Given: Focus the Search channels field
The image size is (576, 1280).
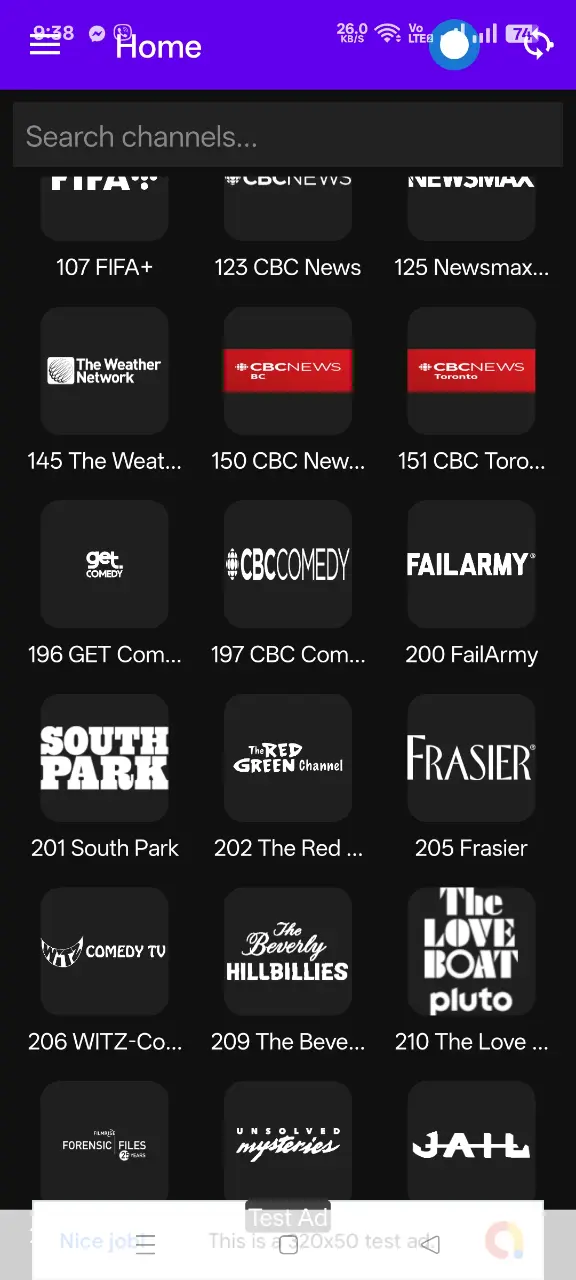Looking at the screenshot, I should tap(288, 136).
